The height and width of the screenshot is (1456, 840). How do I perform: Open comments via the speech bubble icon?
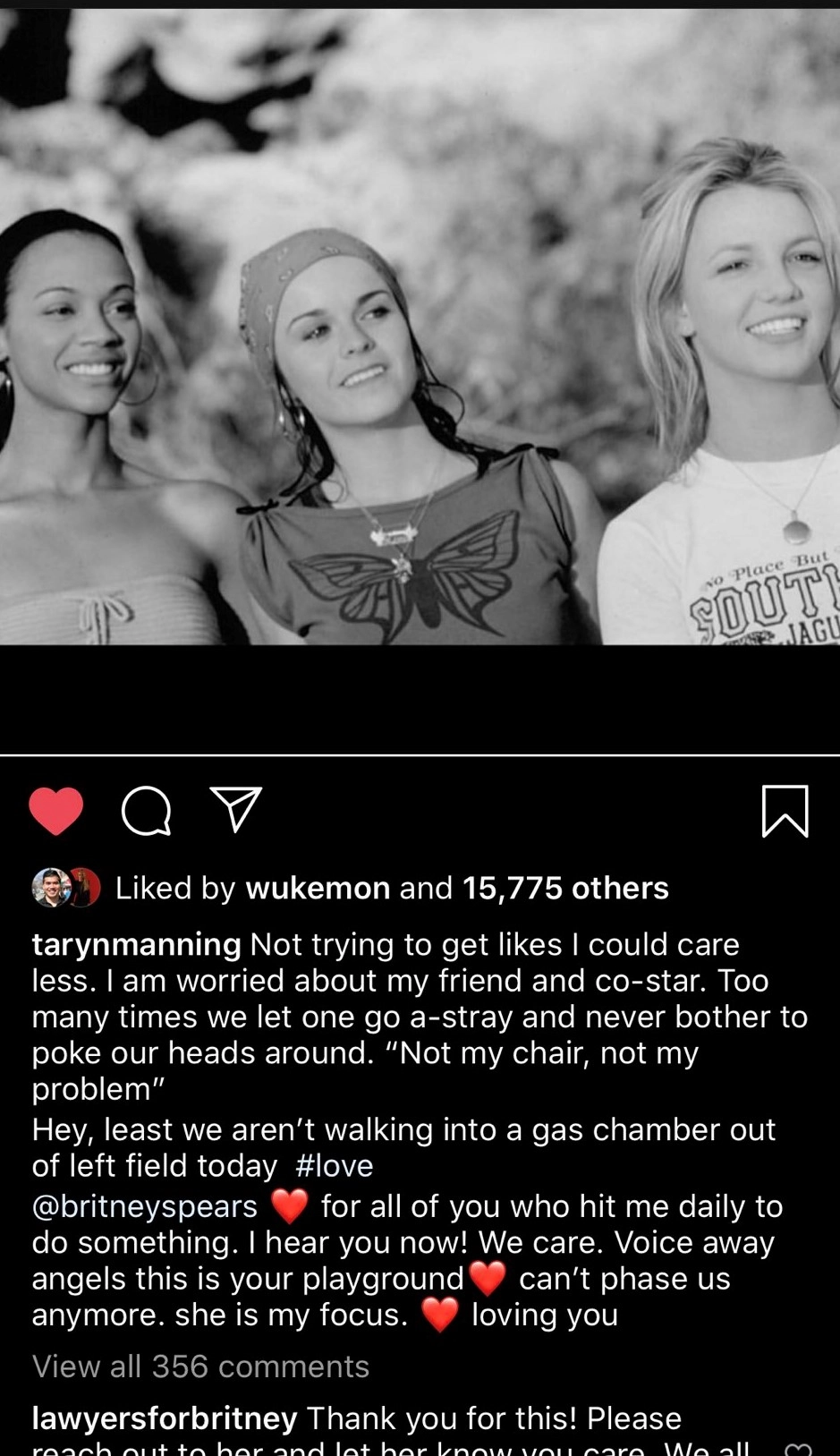coord(146,811)
